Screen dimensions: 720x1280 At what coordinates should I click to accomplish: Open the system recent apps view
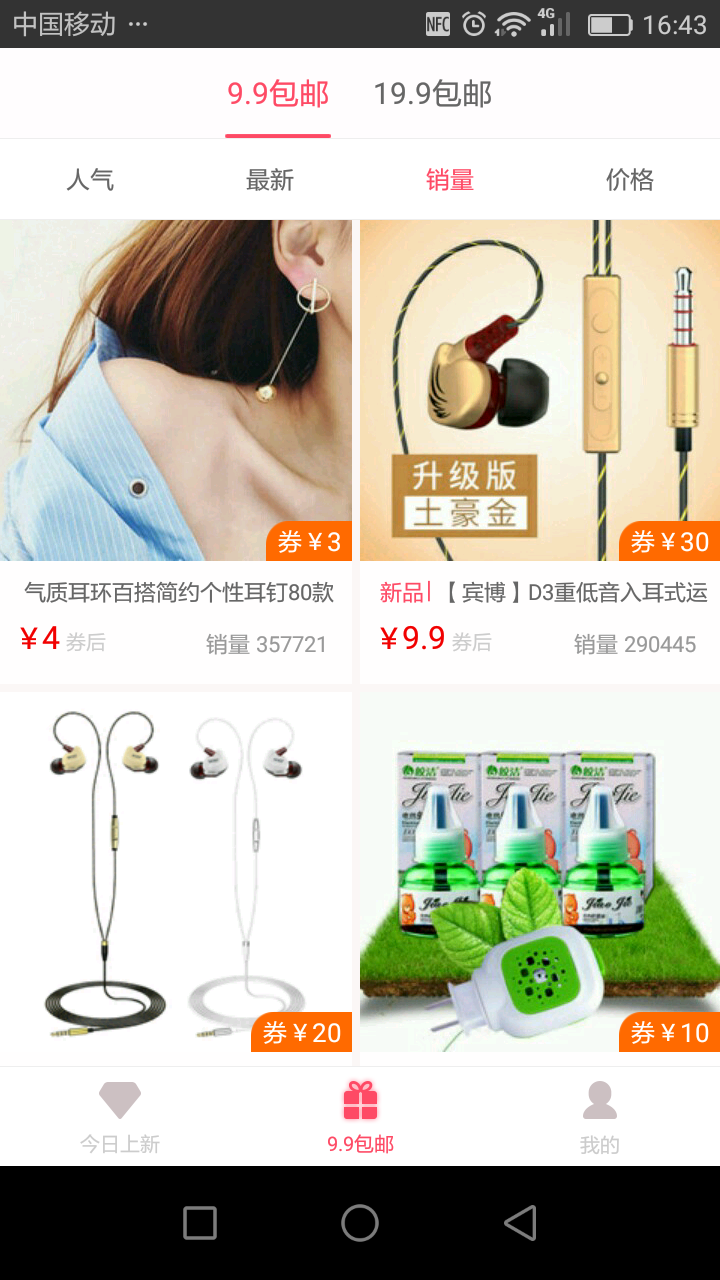[x=200, y=1223]
